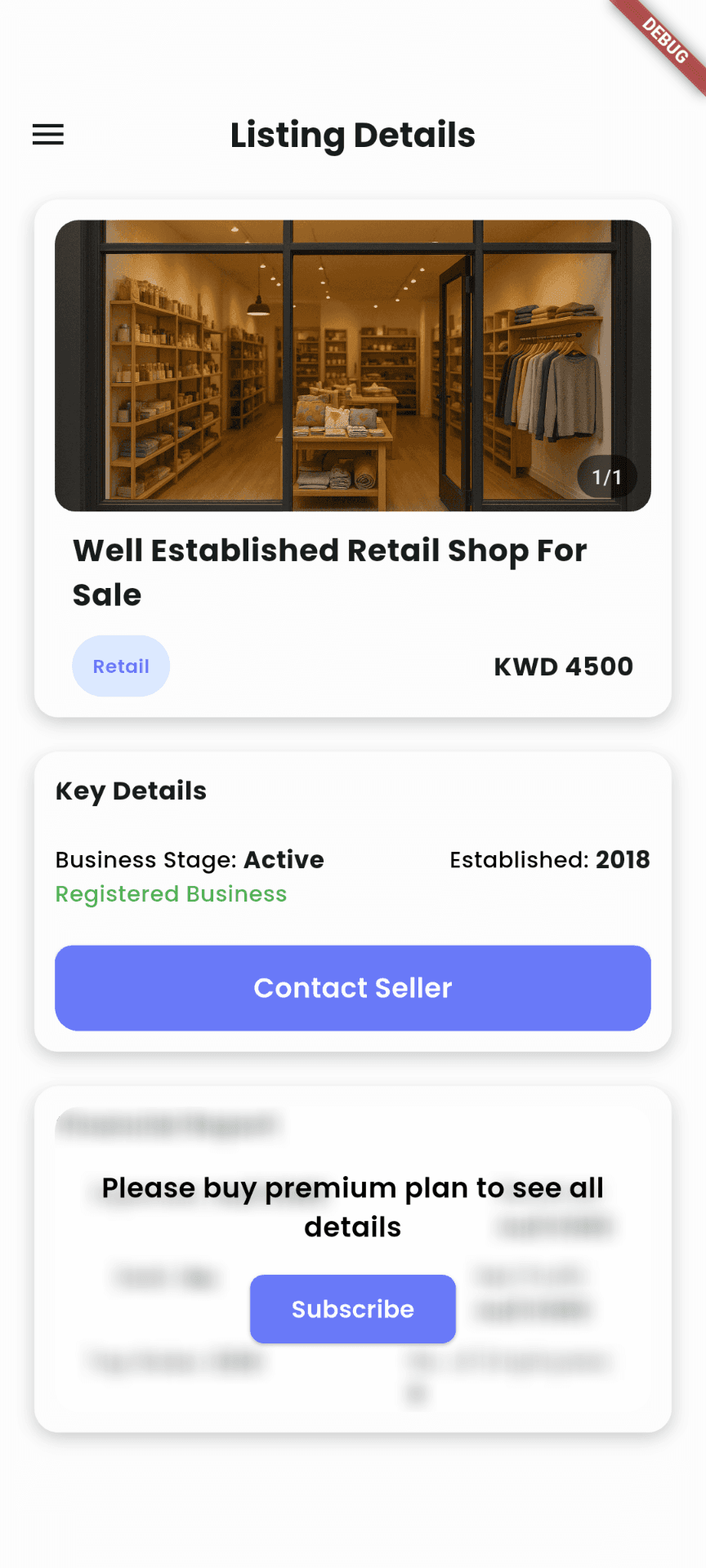
Task: Subscribe to the premium plan
Action: pos(353,1309)
